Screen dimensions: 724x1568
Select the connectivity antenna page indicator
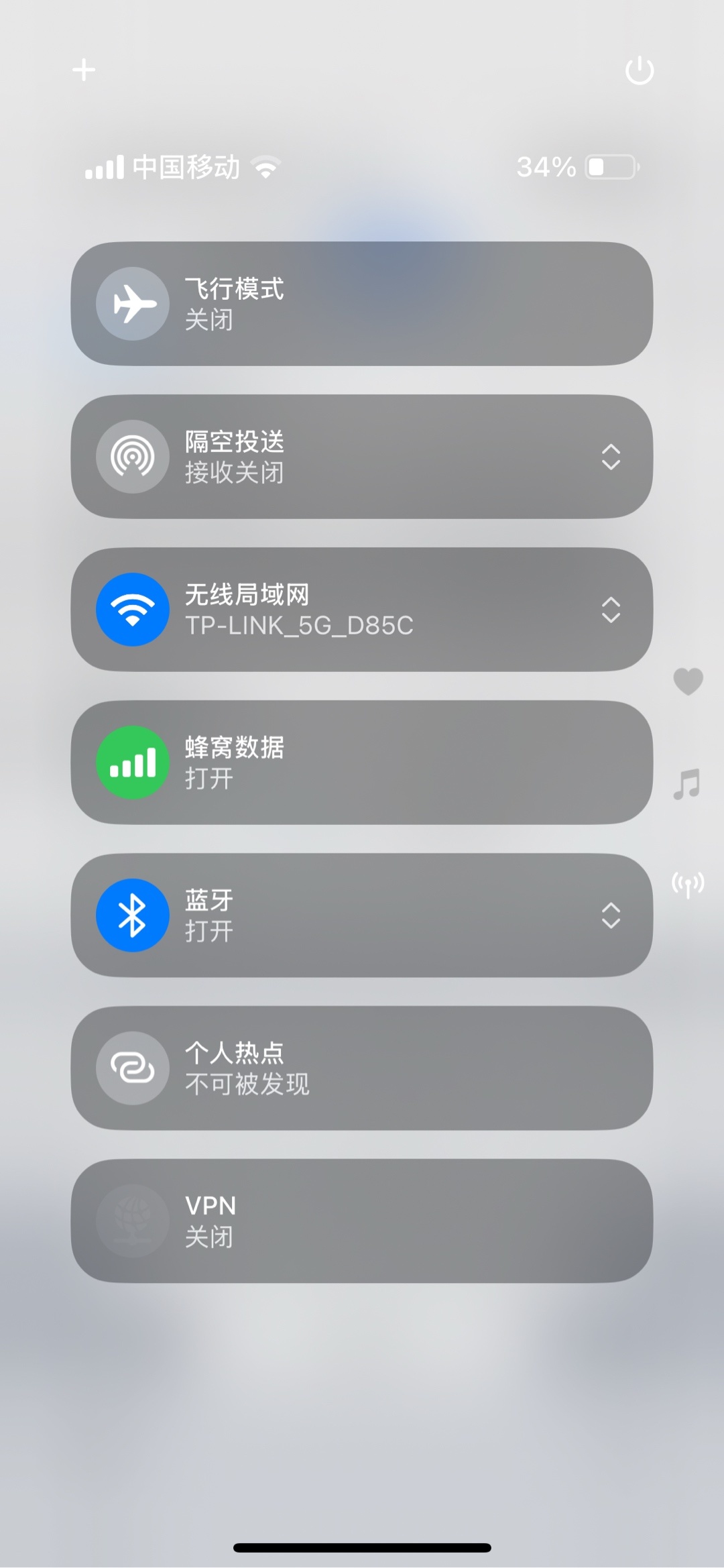[688, 885]
